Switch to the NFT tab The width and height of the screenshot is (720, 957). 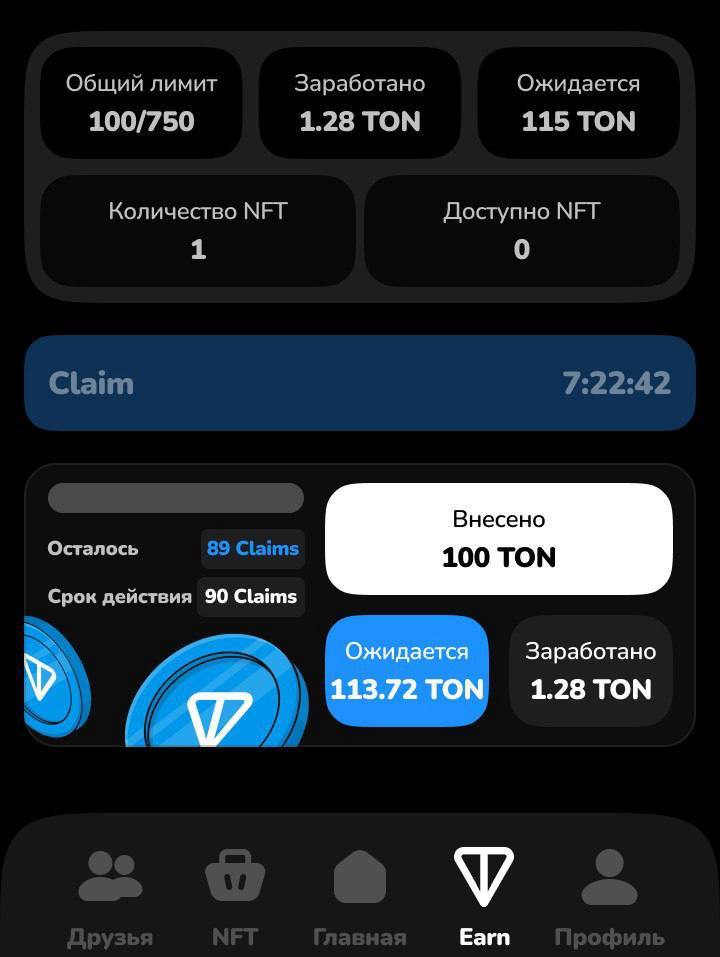[x=235, y=896]
